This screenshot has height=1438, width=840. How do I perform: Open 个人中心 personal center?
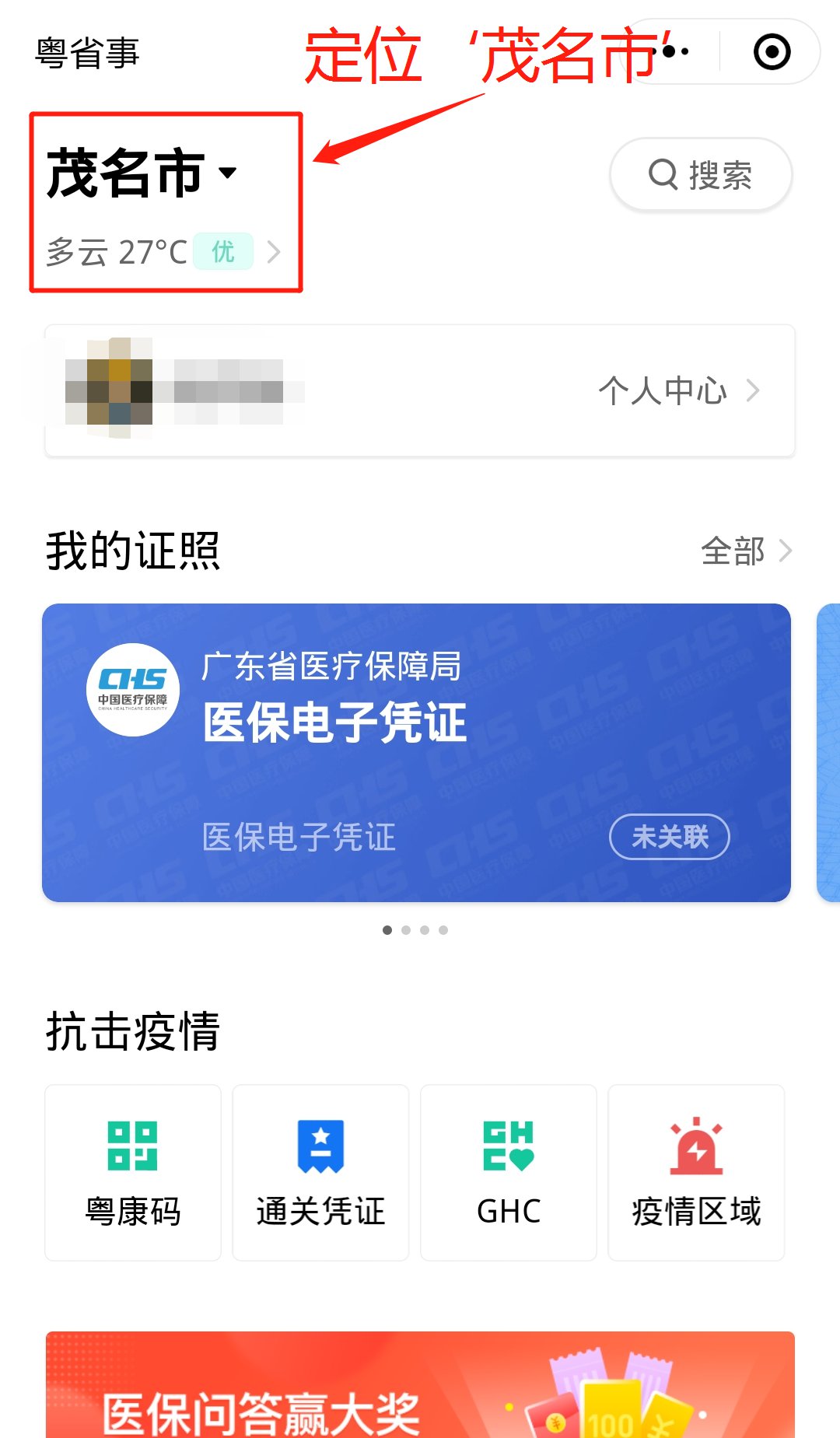(x=677, y=390)
